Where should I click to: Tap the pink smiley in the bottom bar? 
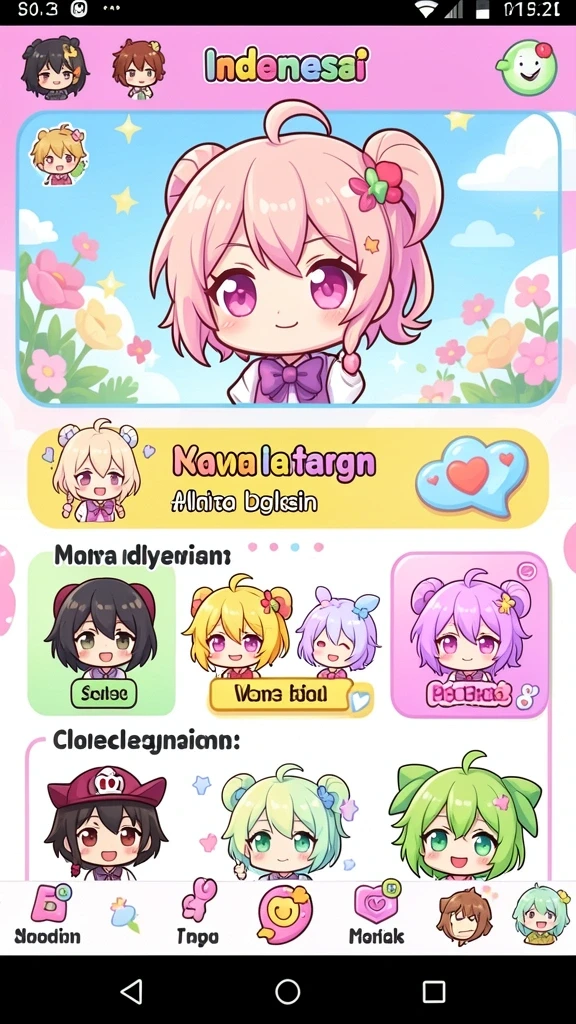tap(285, 913)
